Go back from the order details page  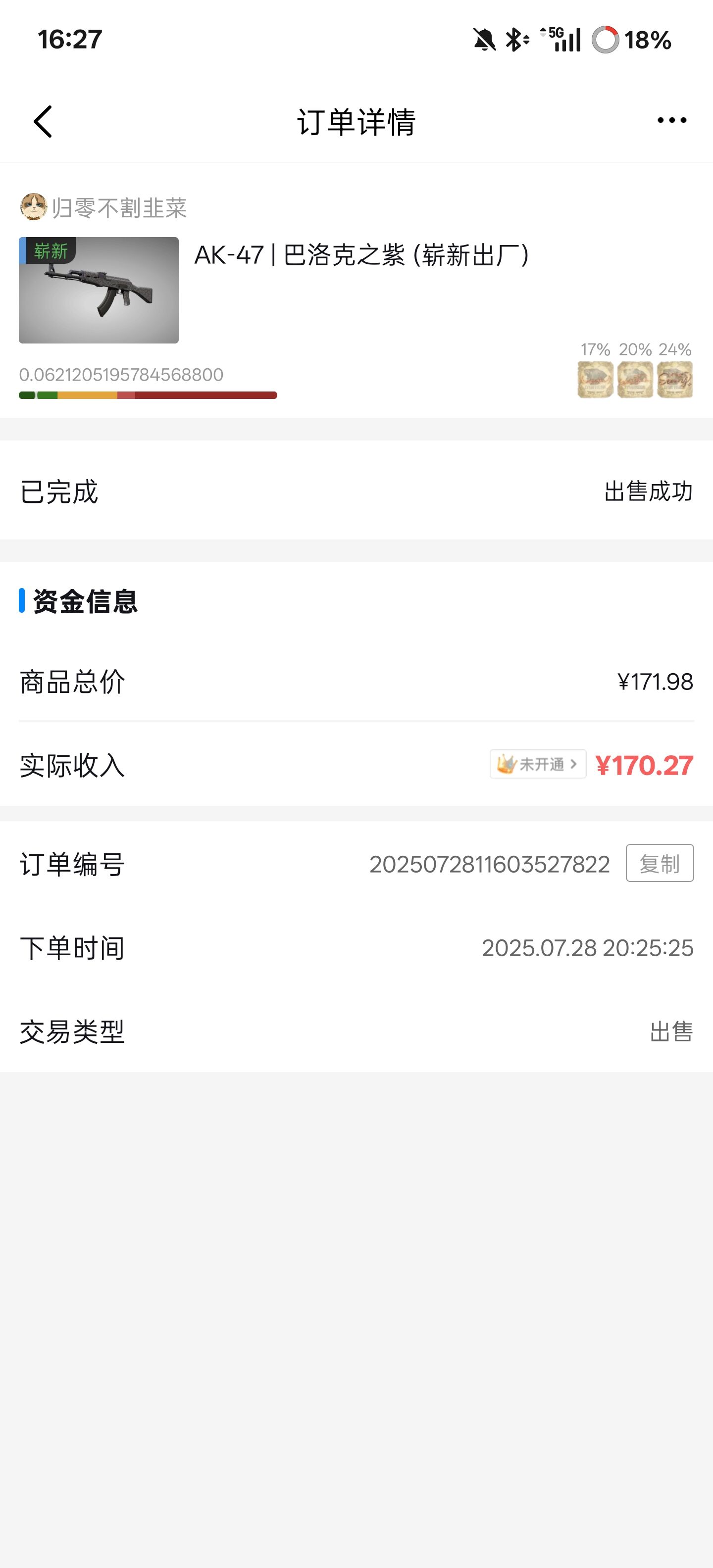(x=43, y=121)
